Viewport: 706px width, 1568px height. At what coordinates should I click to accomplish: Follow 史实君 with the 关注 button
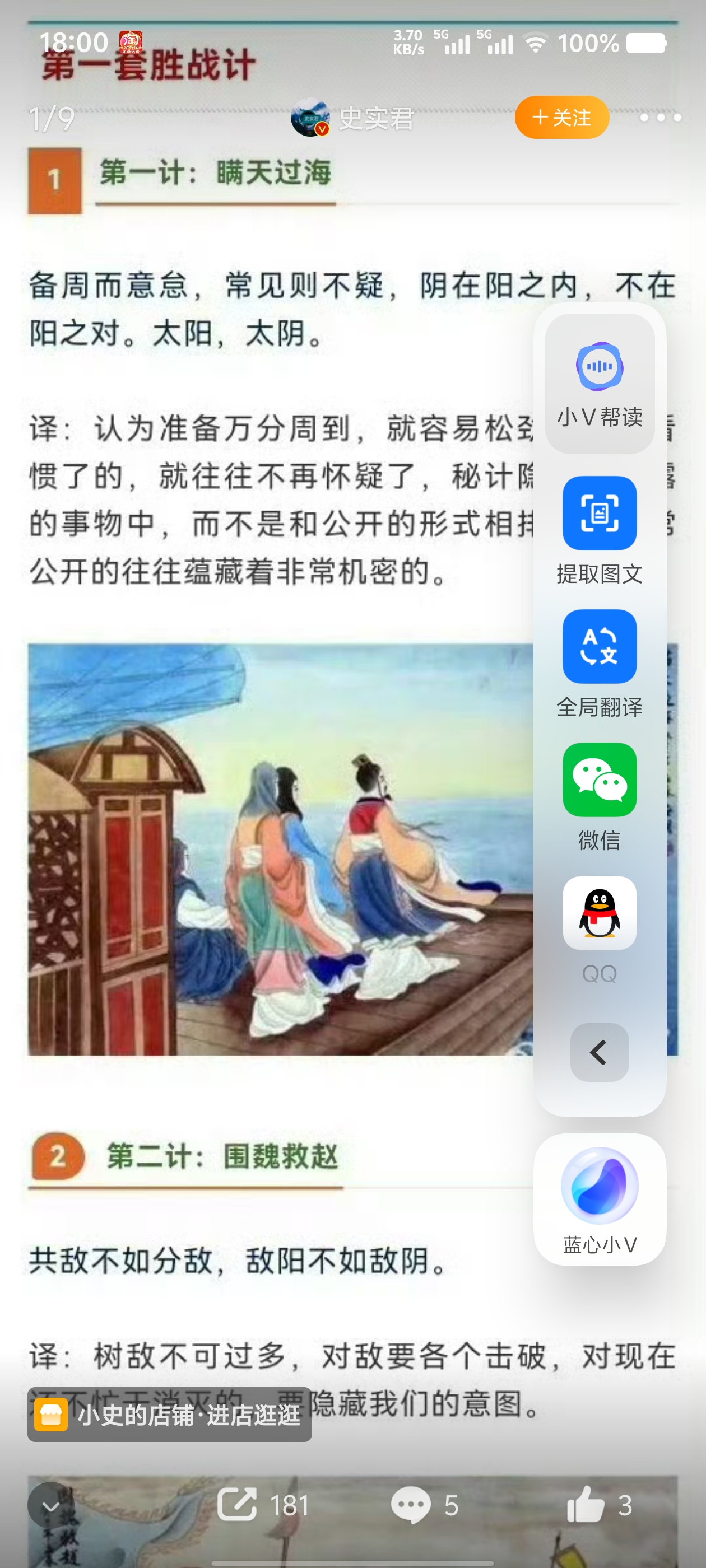click(561, 118)
